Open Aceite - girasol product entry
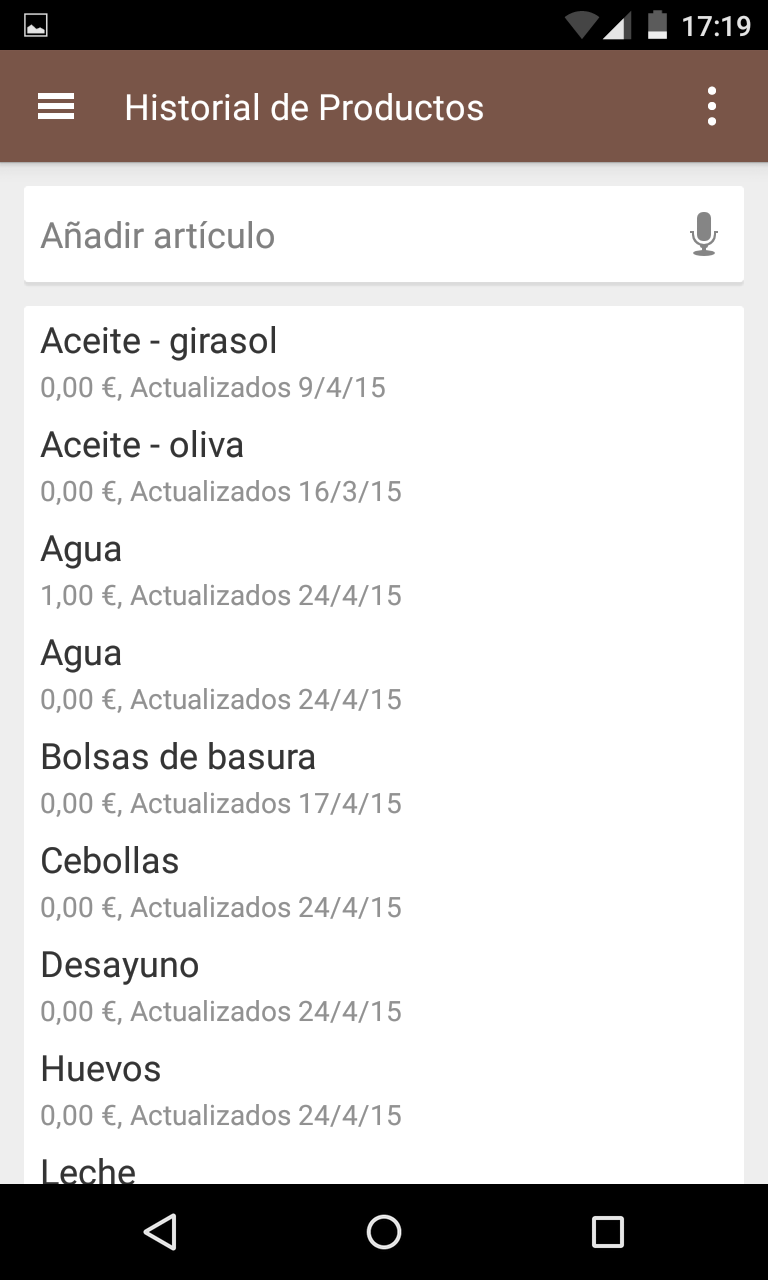This screenshot has height=1280, width=768. 384,360
